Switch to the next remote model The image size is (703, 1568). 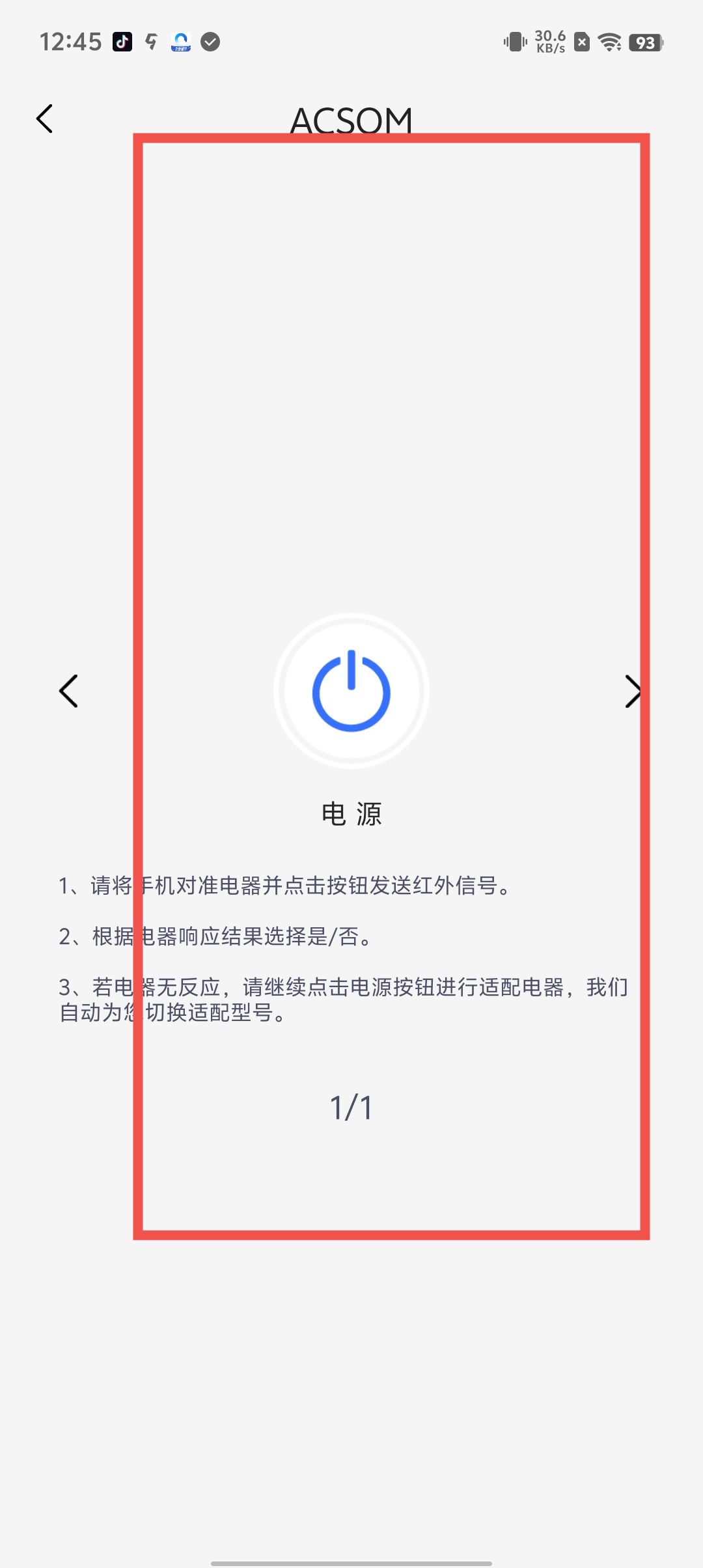coord(632,691)
